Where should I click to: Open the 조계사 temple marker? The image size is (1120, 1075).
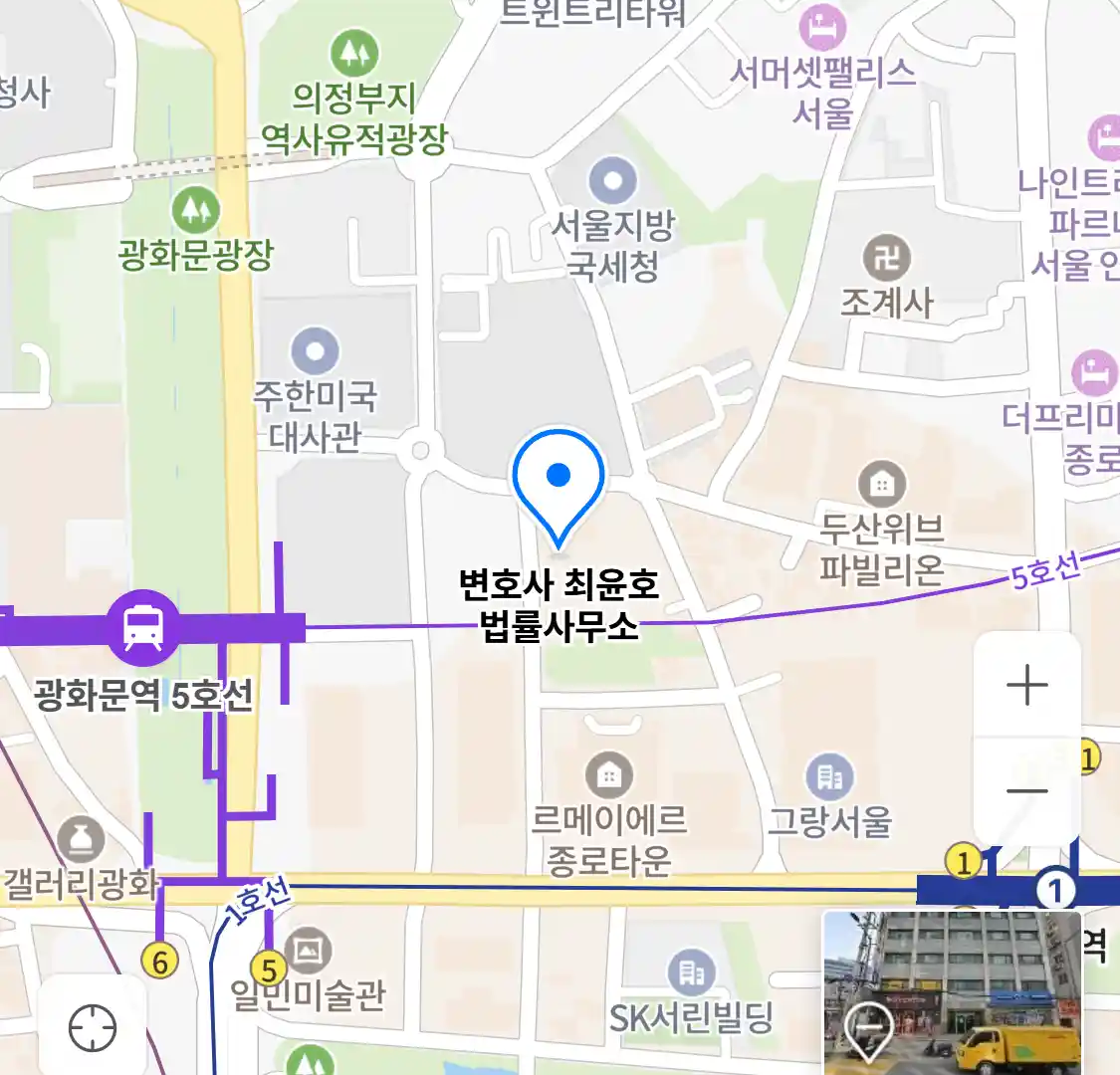[x=886, y=259]
